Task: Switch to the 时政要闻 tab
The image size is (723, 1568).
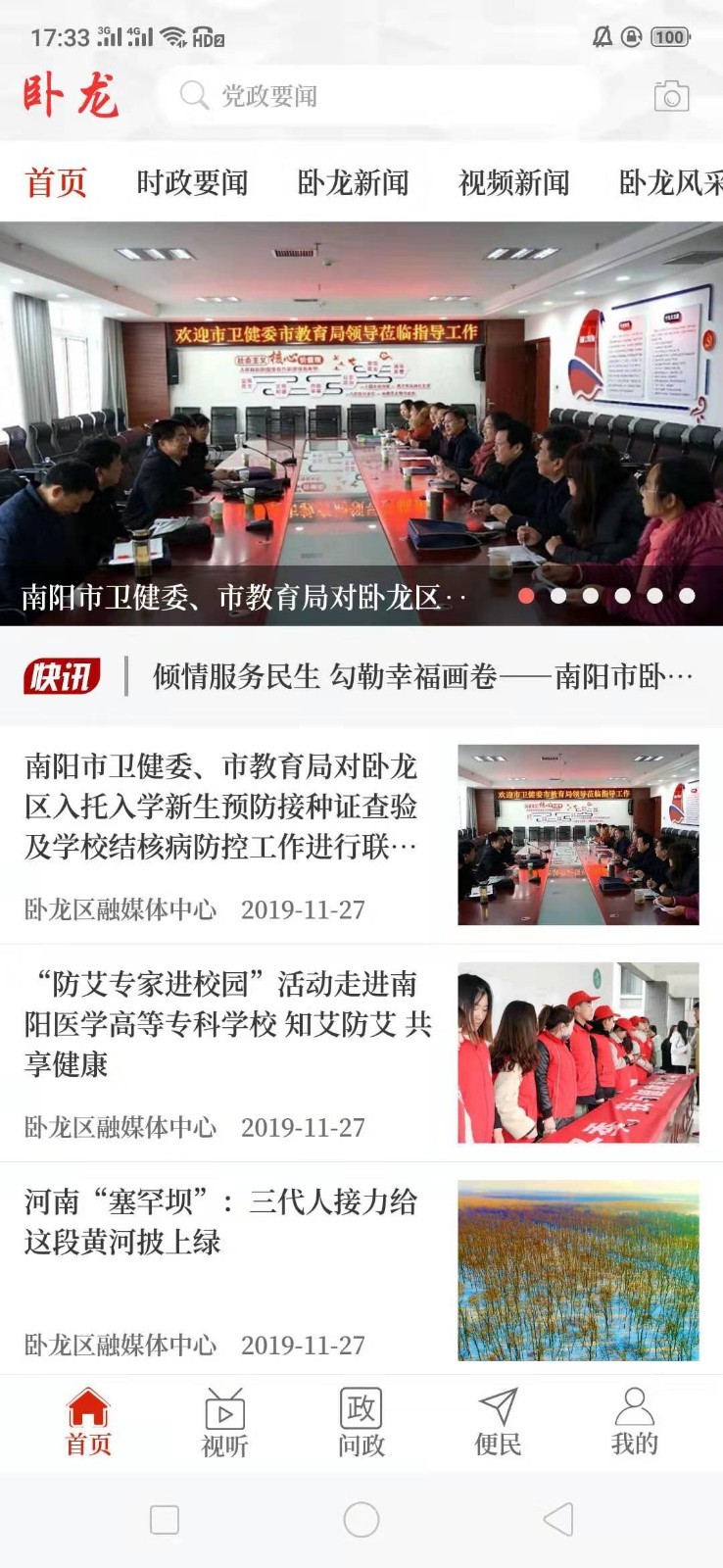Action: click(x=192, y=182)
